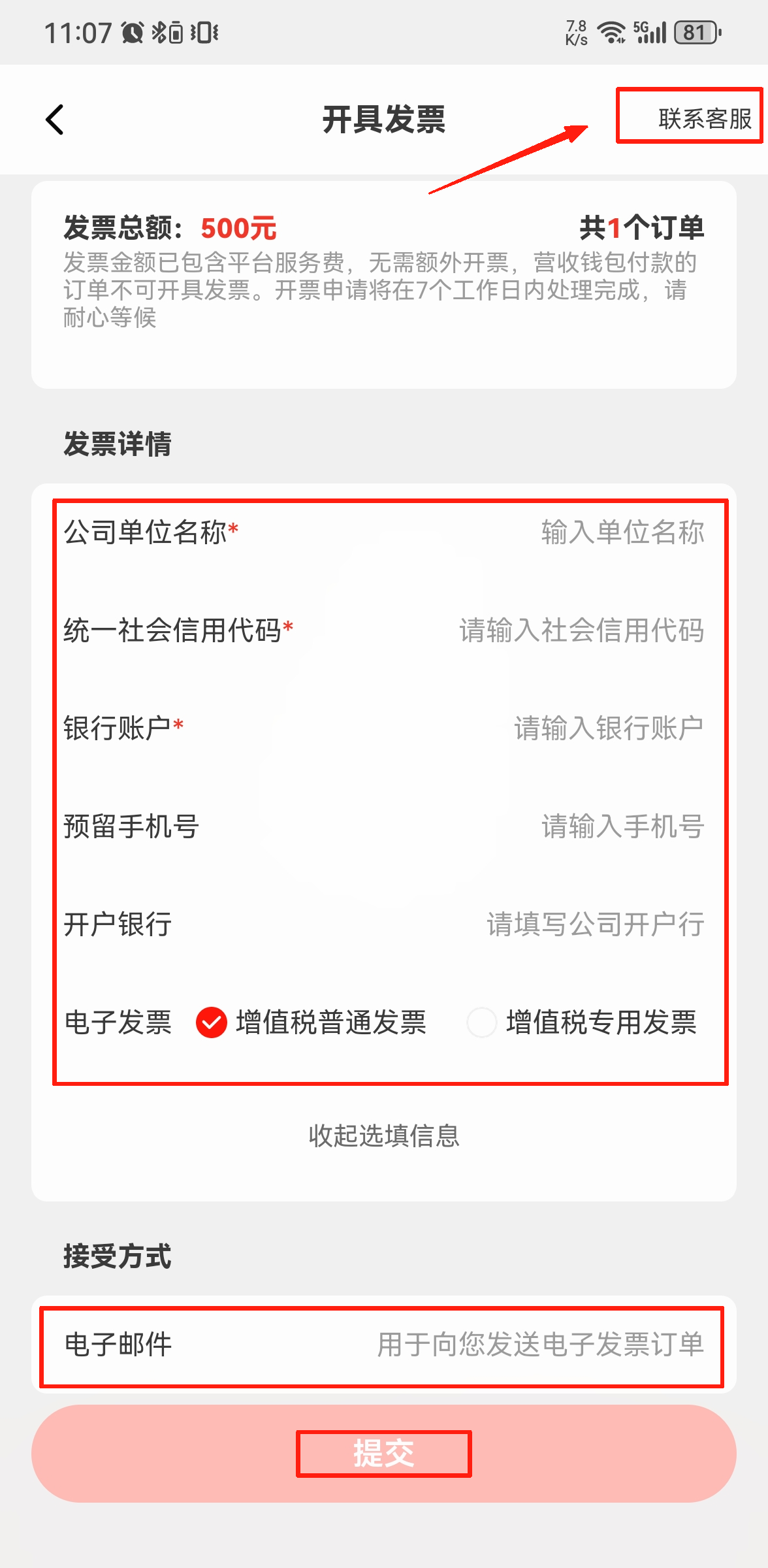Collapse optional info via 收起选填信息
This screenshot has height=1568, width=768.
point(384,1135)
